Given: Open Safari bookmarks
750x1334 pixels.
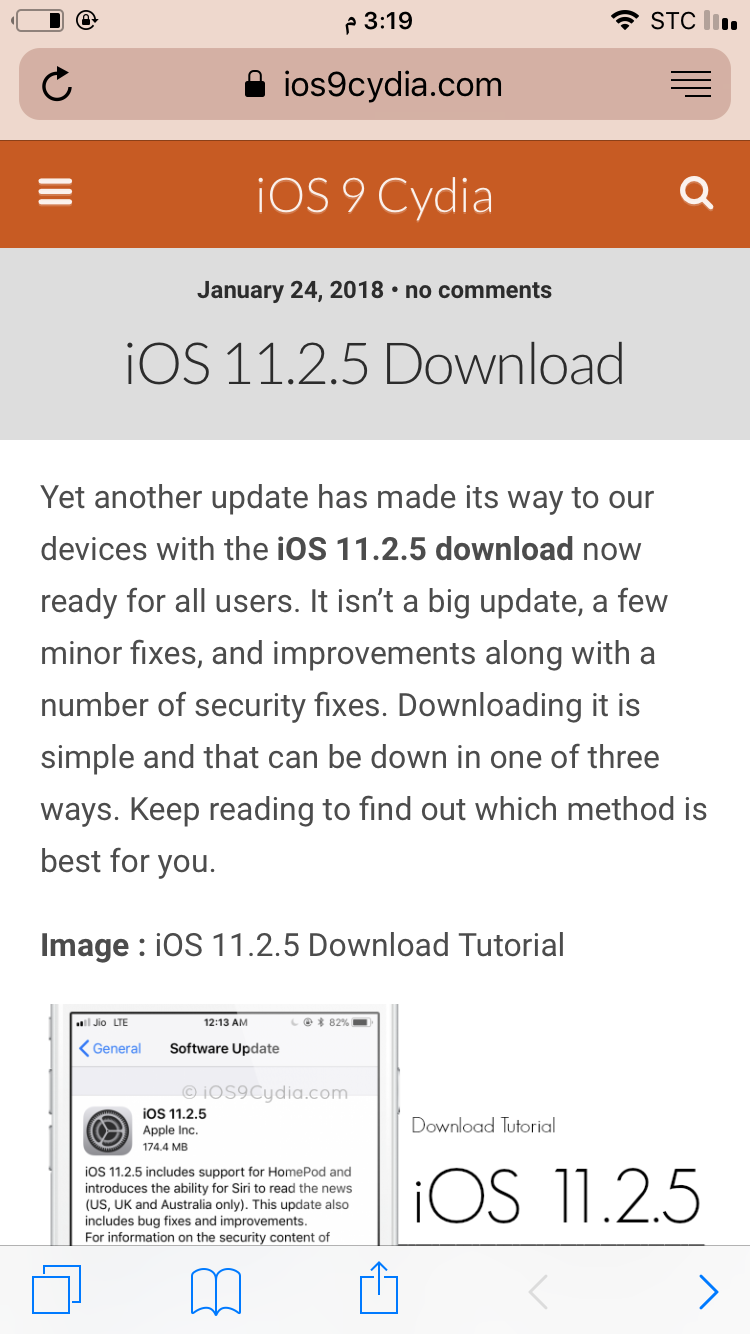Looking at the screenshot, I should tap(215, 1291).
